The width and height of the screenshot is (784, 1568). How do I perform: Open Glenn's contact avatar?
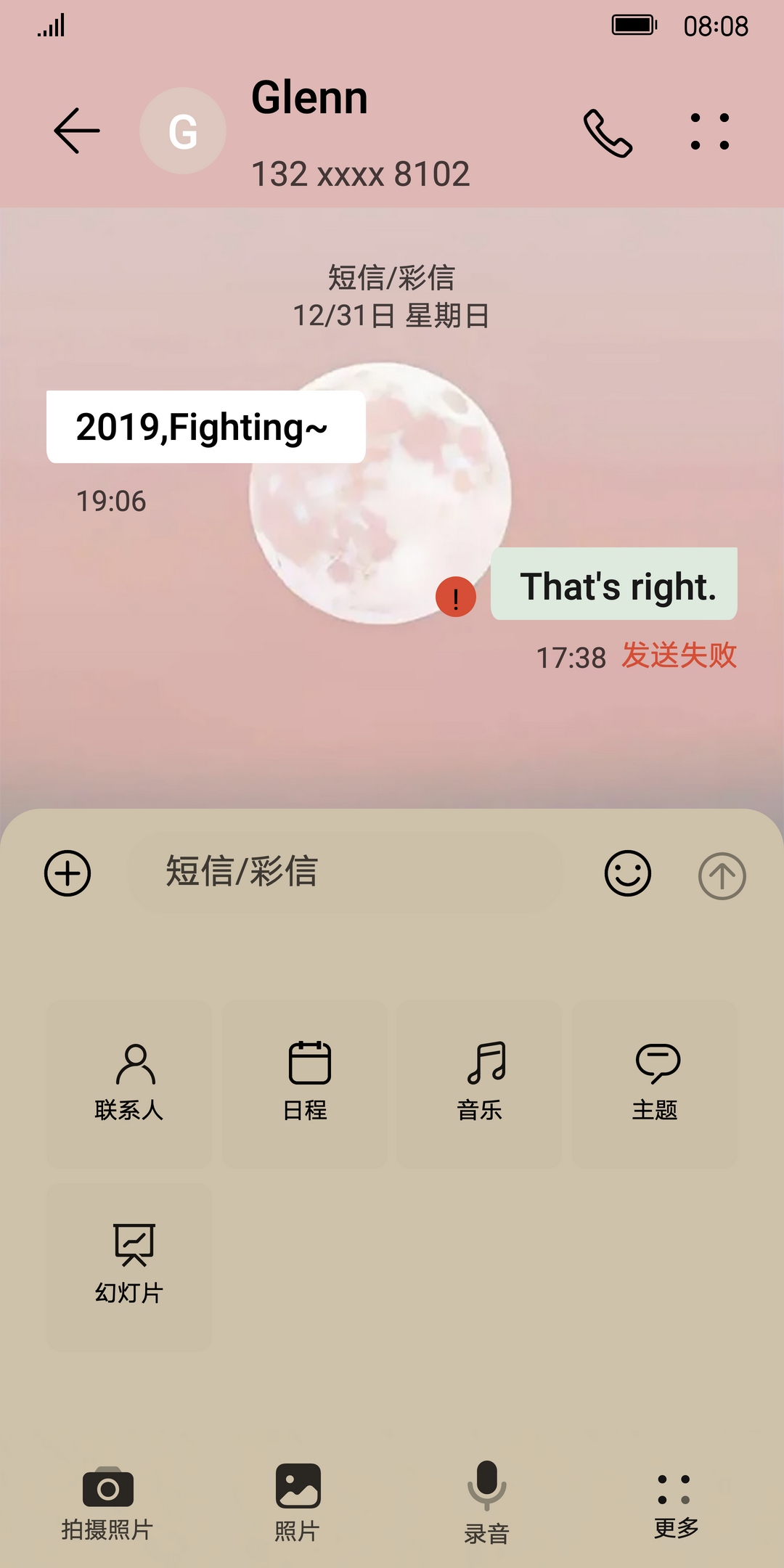(x=183, y=131)
